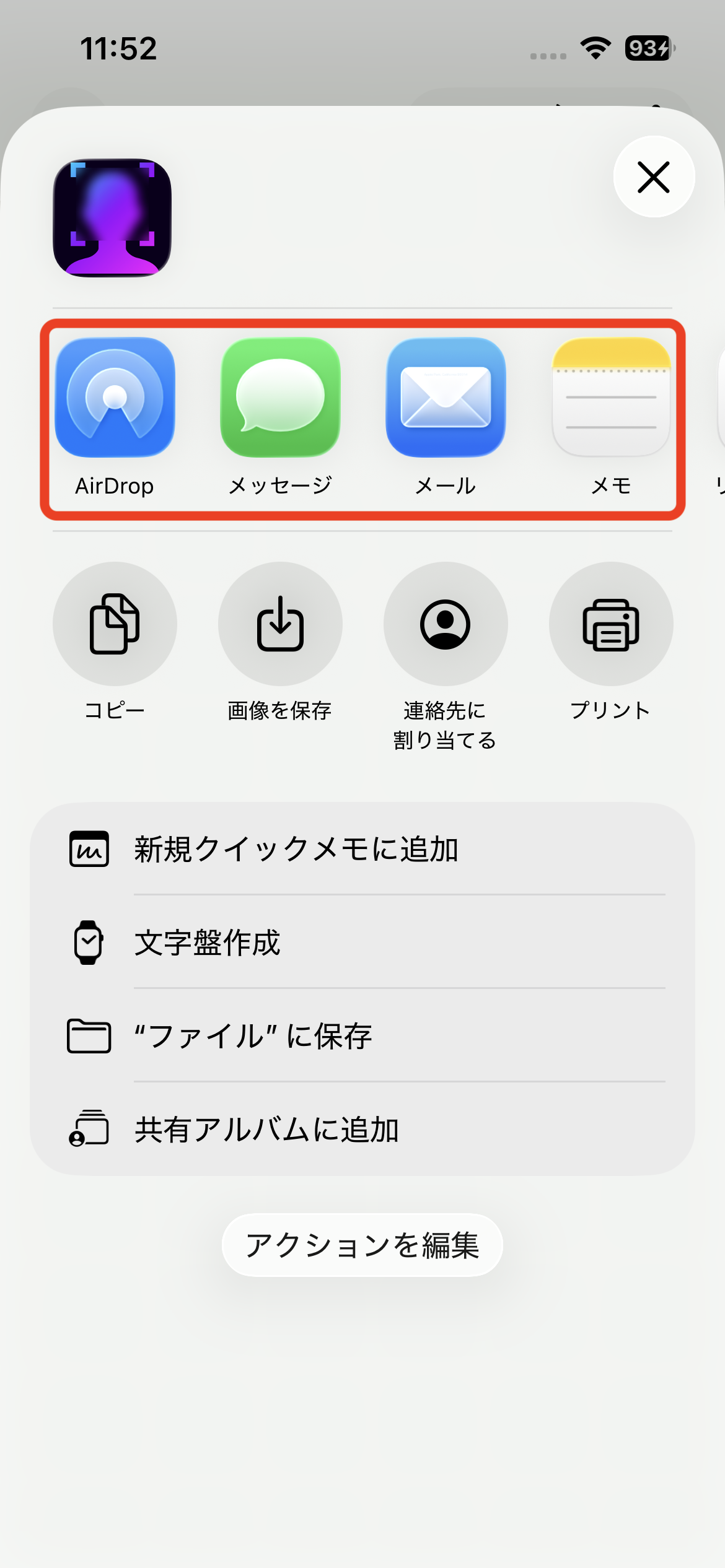Tap the purple face app thumbnail

(112, 216)
